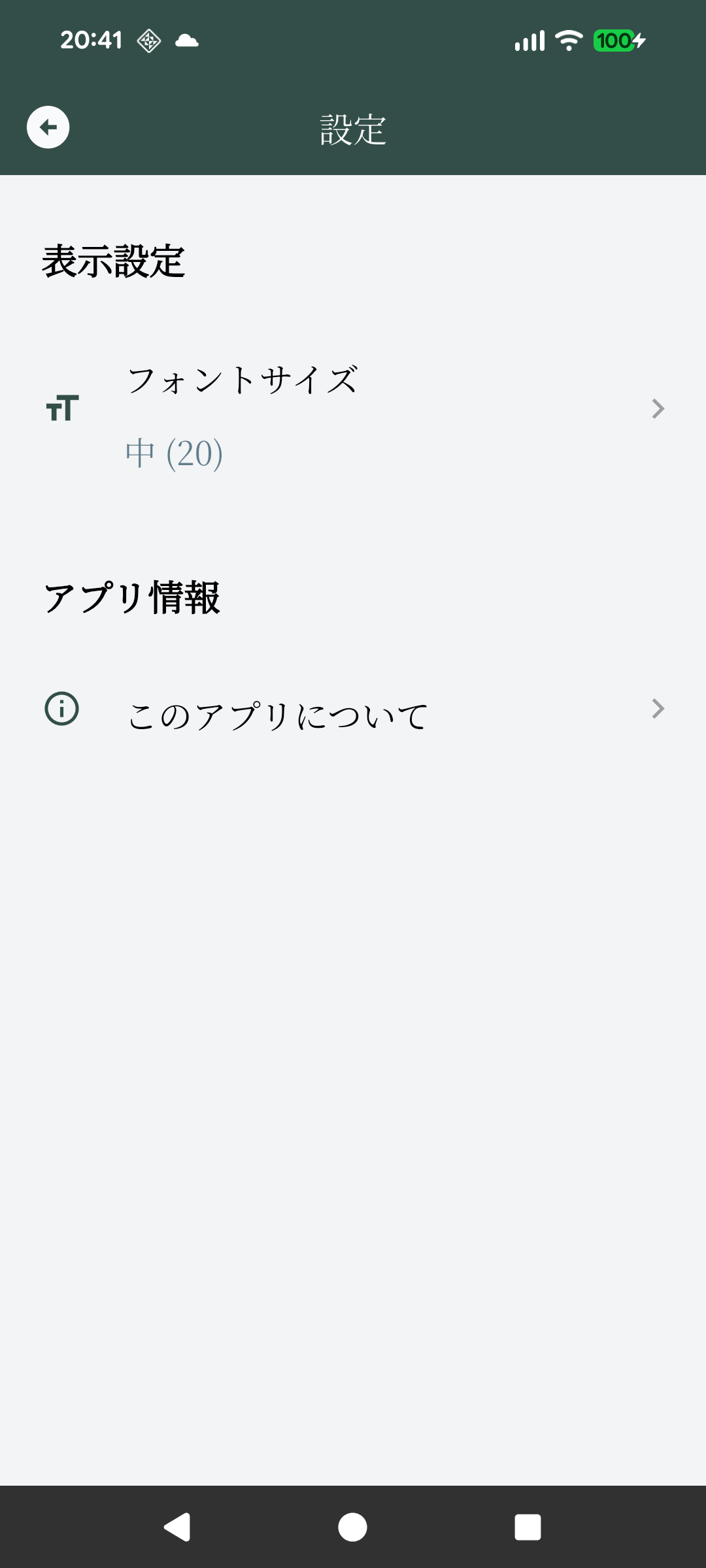Tap the system back button
Screen dimensions: 706x1568
pyautogui.click(x=177, y=1527)
